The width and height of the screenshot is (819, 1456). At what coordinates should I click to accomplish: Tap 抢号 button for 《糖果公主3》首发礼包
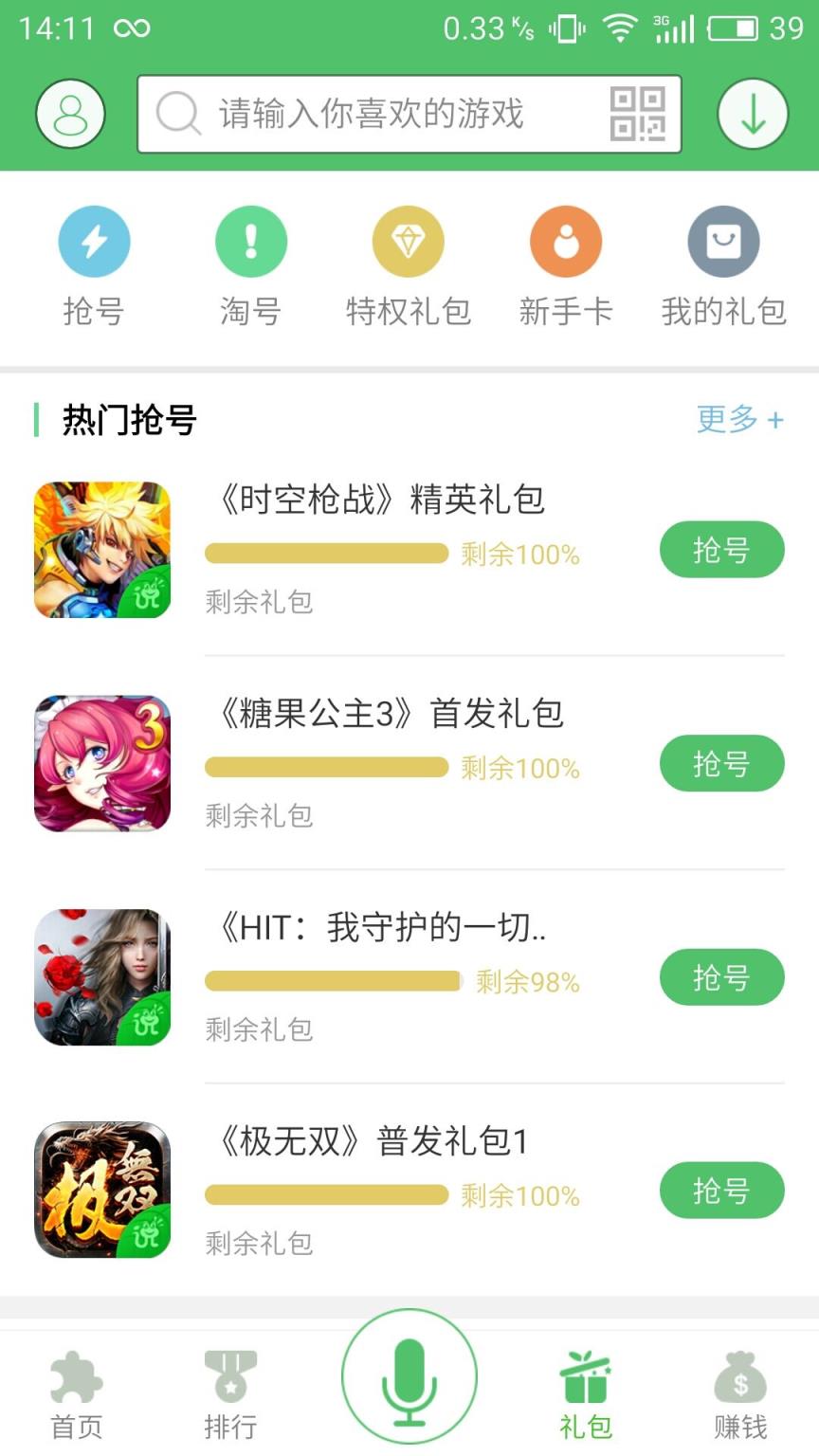[722, 763]
